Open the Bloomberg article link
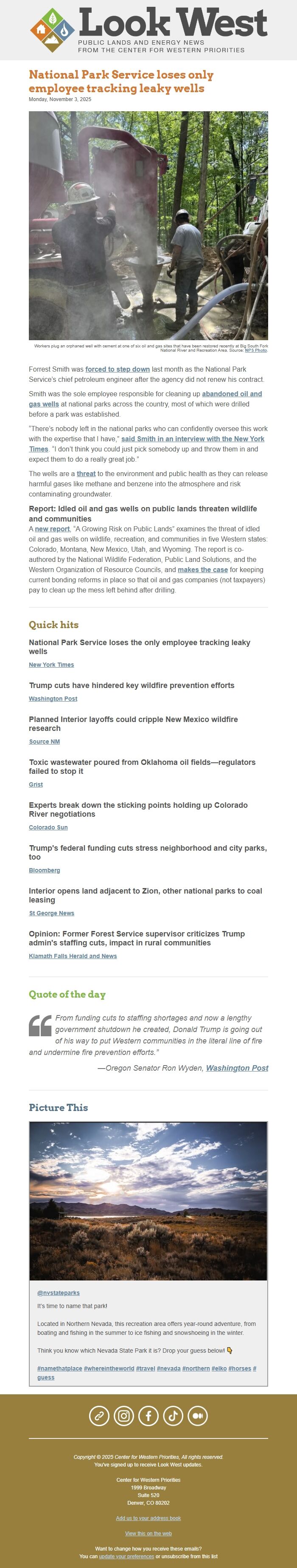This screenshot has width=297, height=1568. (x=45, y=871)
